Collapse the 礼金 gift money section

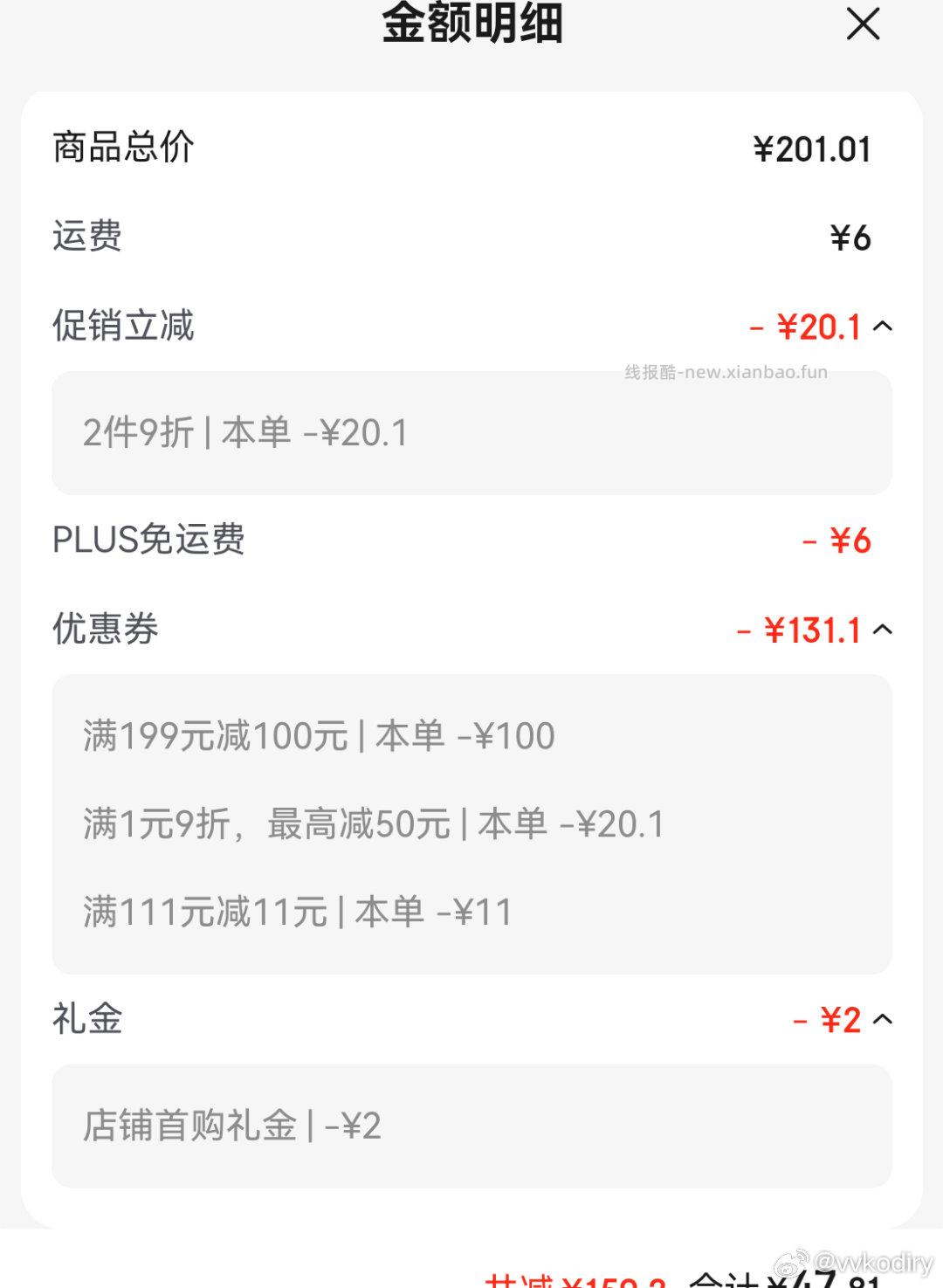[884, 1018]
